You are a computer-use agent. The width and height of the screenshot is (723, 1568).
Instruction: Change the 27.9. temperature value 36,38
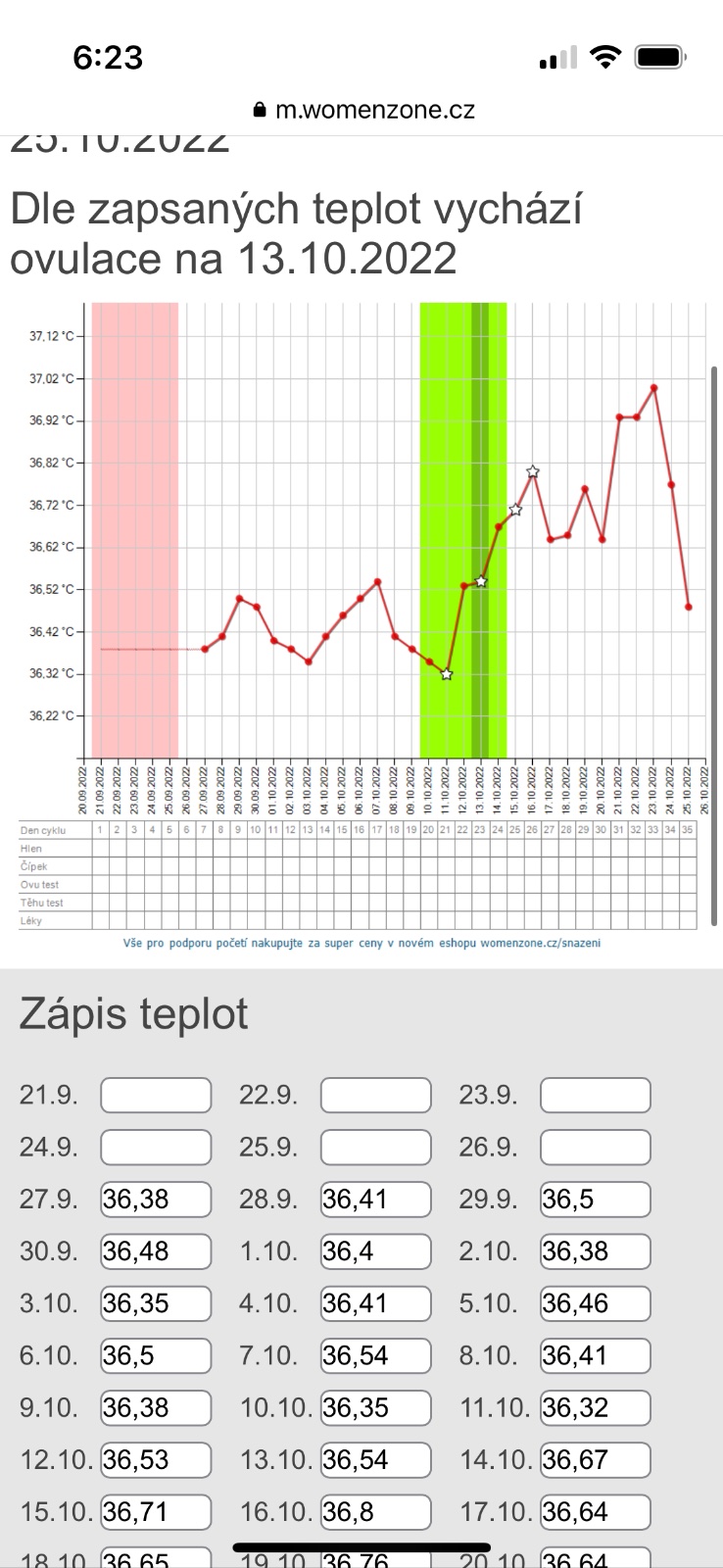click(156, 1200)
